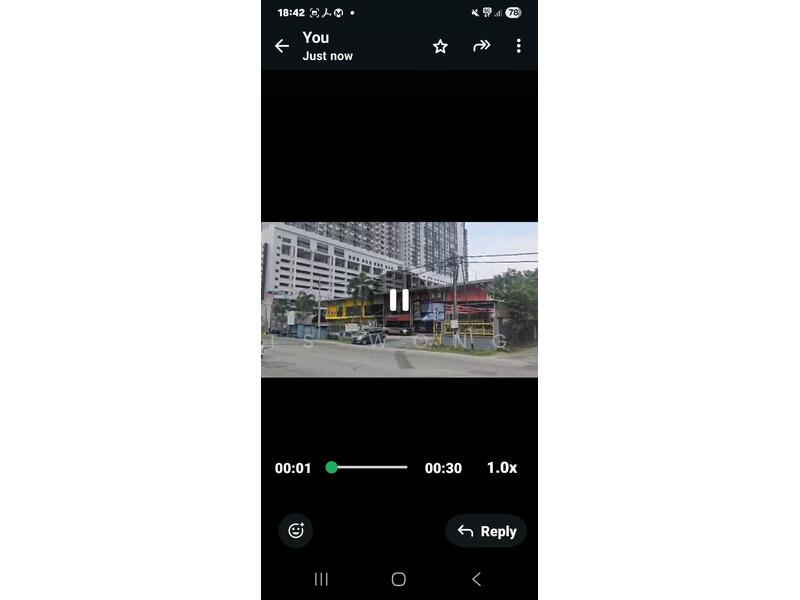Image resolution: width=800 pixels, height=600 pixels.
Task: Go back from the video viewer
Action: tap(282, 46)
